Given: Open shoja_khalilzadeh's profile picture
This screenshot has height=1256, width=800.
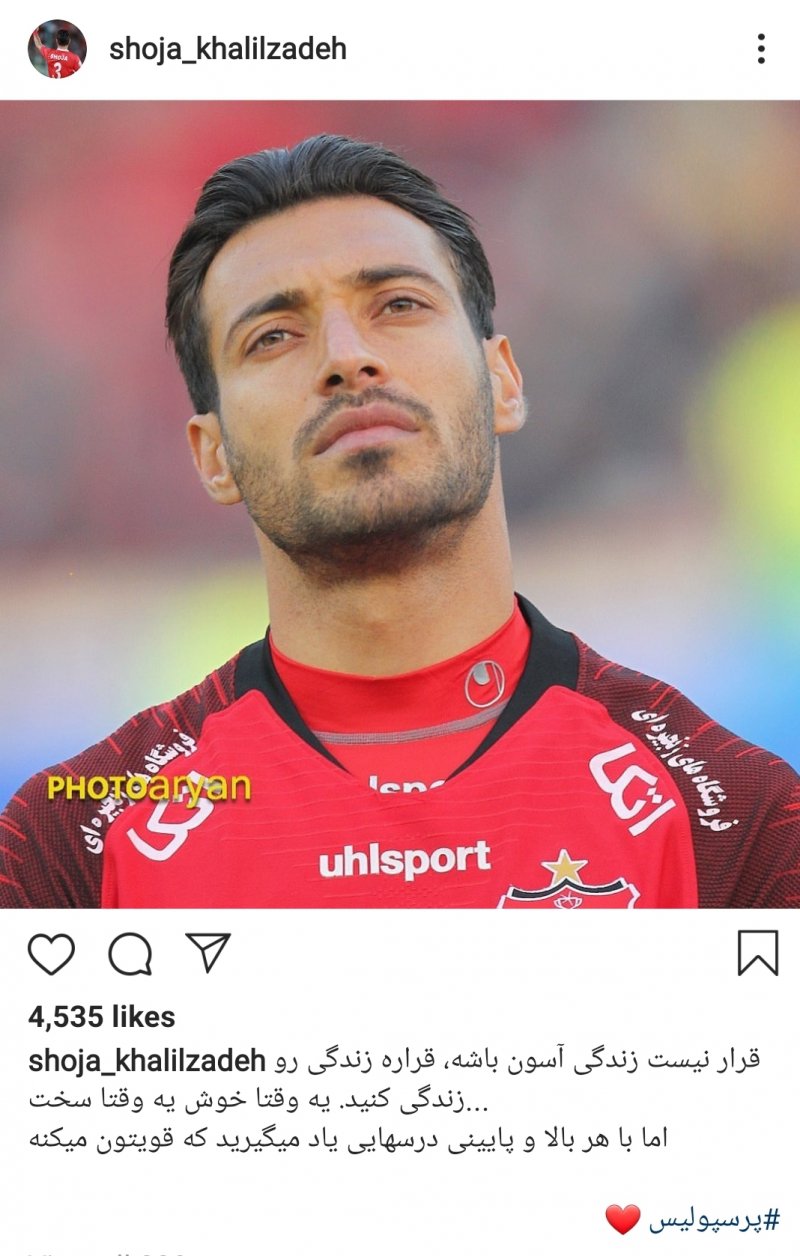Looking at the screenshot, I should click(x=56, y=49).
